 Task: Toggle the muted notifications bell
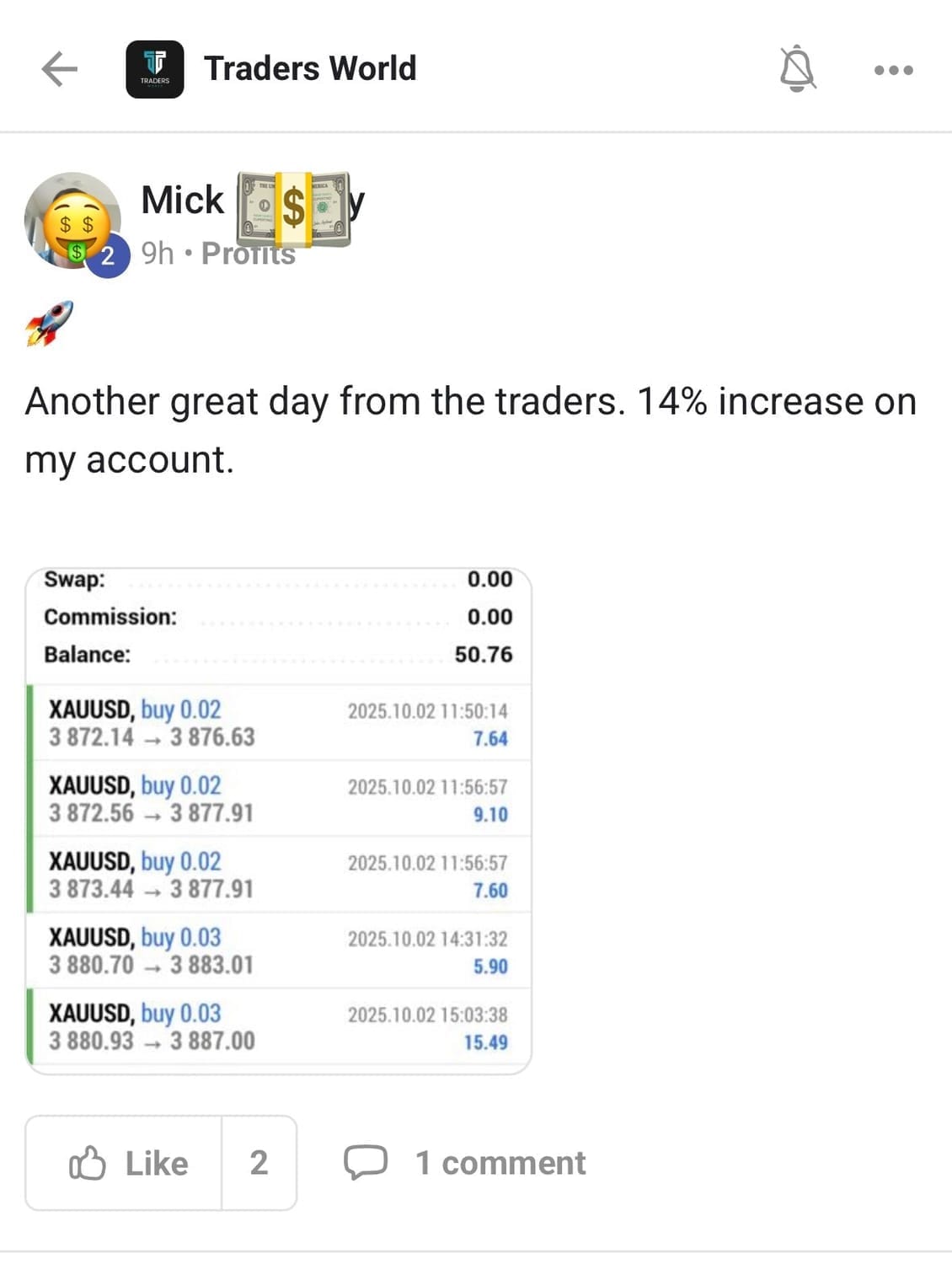797,69
